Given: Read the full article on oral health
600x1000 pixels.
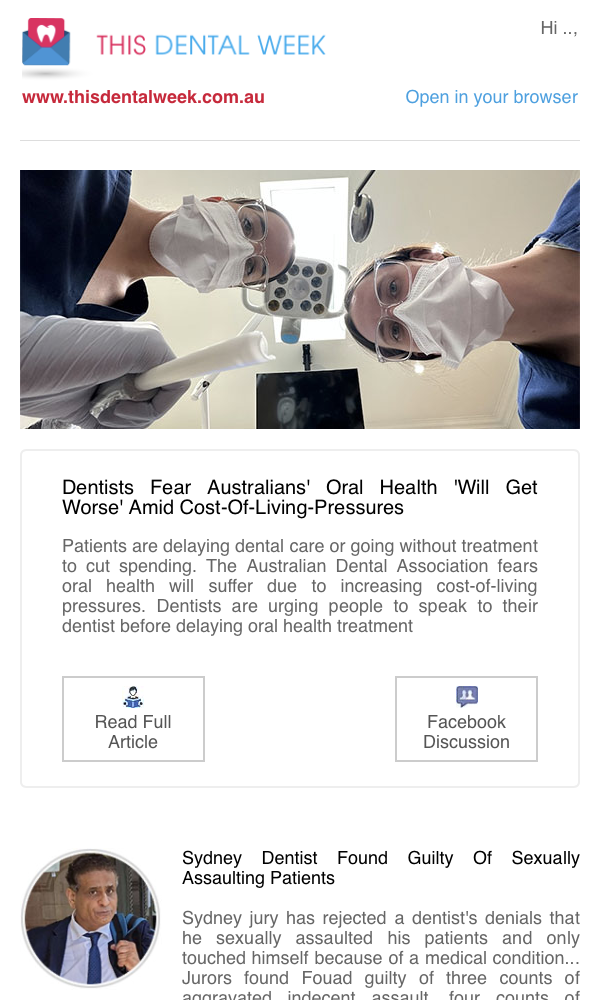Looking at the screenshot, I should (x=133, y=719).
